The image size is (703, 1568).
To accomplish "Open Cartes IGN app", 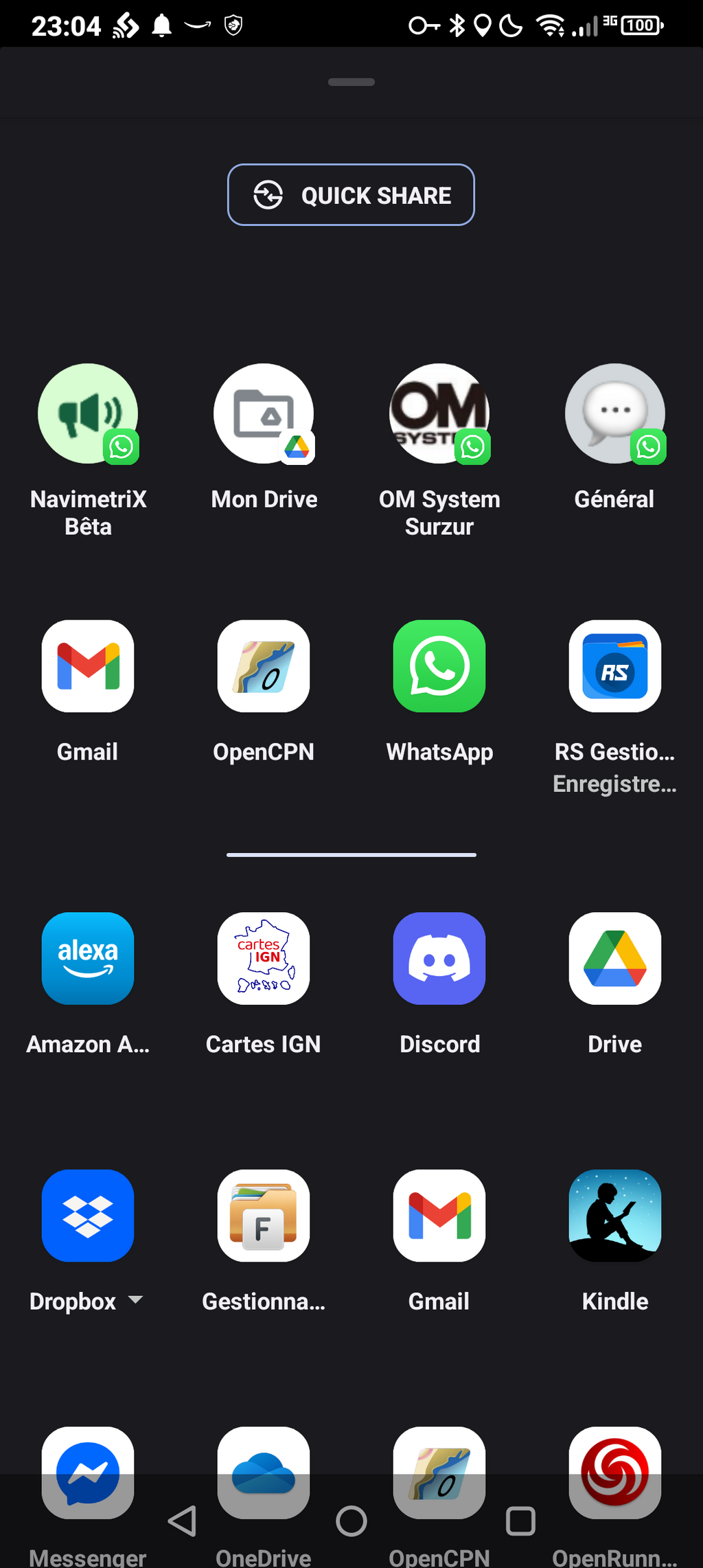I will pyautogui.click(x=264, y=958).
